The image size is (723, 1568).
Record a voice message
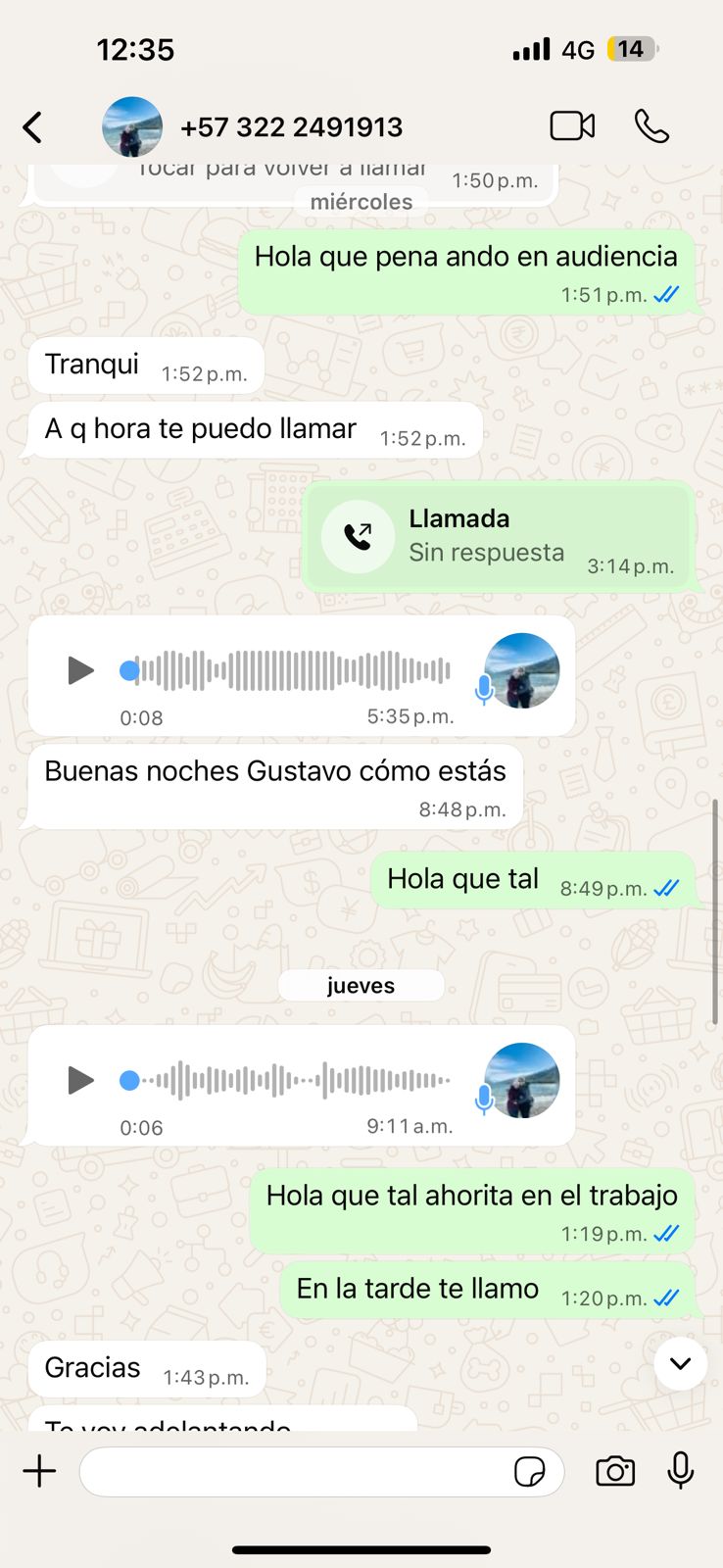click(x=681, y=1471)
